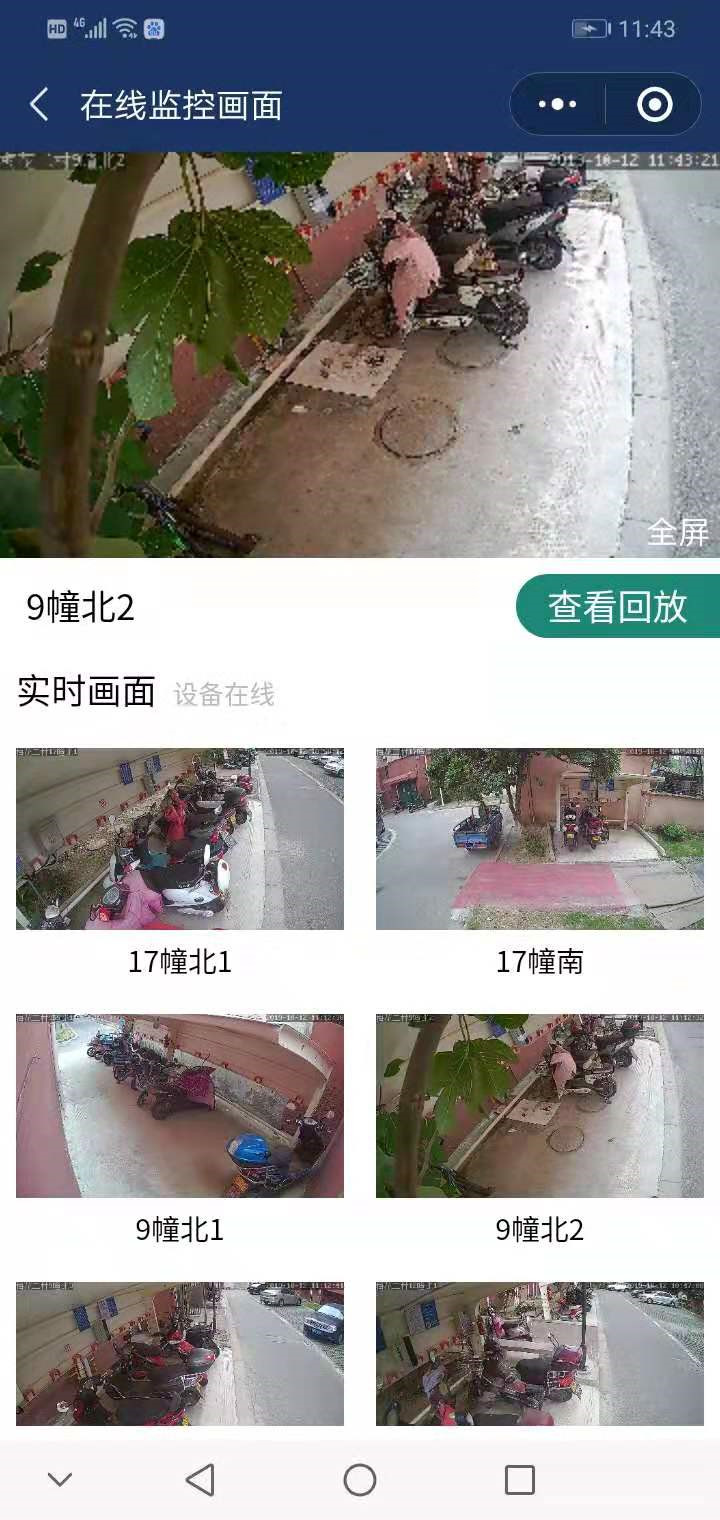The width and height of the screenshot is (720, 1520).
Task: Close the mini program via circle icon
Action: 655,105
